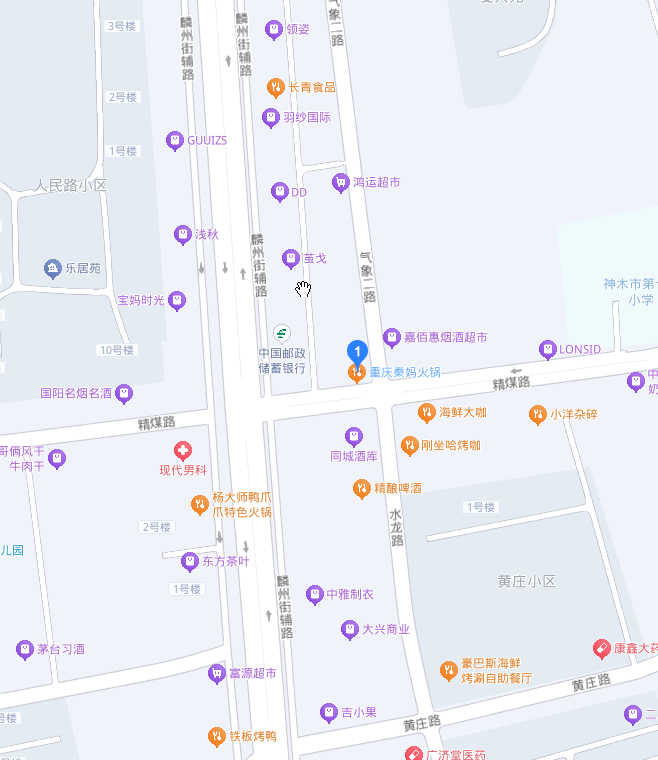
Task: Select the 中国邮政储蓄银行 bank marker
Action: [x=282, y=332]
